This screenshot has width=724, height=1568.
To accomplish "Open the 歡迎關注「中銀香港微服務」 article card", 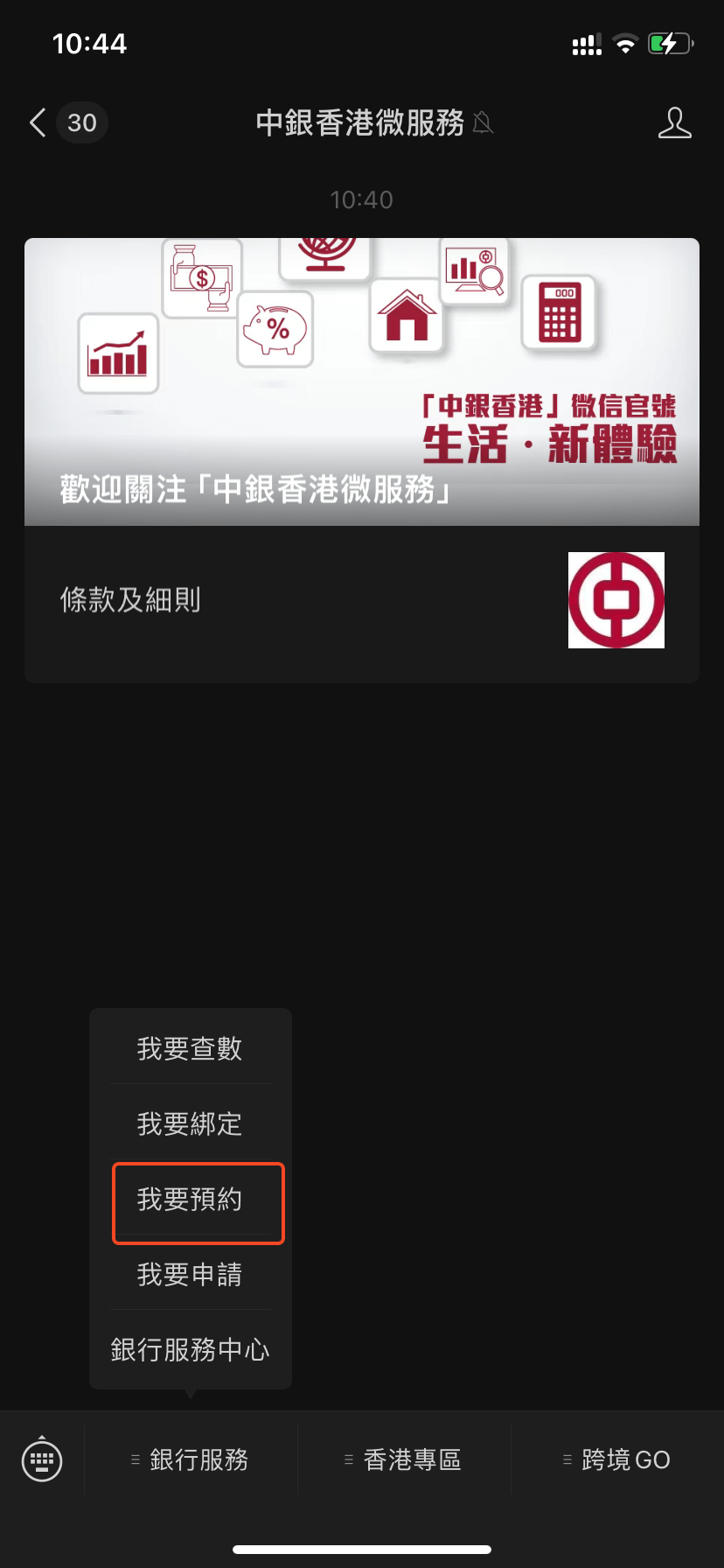I will click(x=362, y=381).
